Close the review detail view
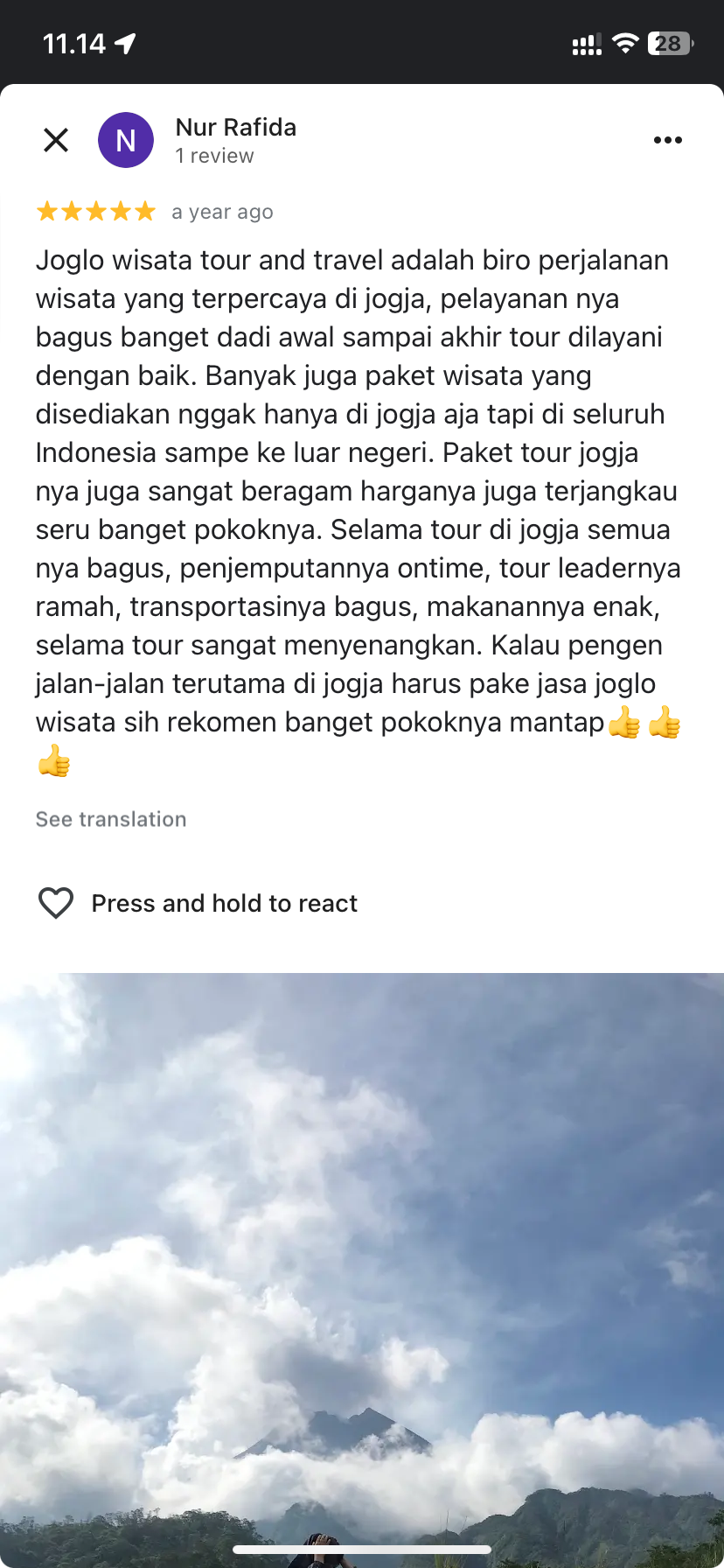Viewport: 724px width, 1568px height. [56, 140]
